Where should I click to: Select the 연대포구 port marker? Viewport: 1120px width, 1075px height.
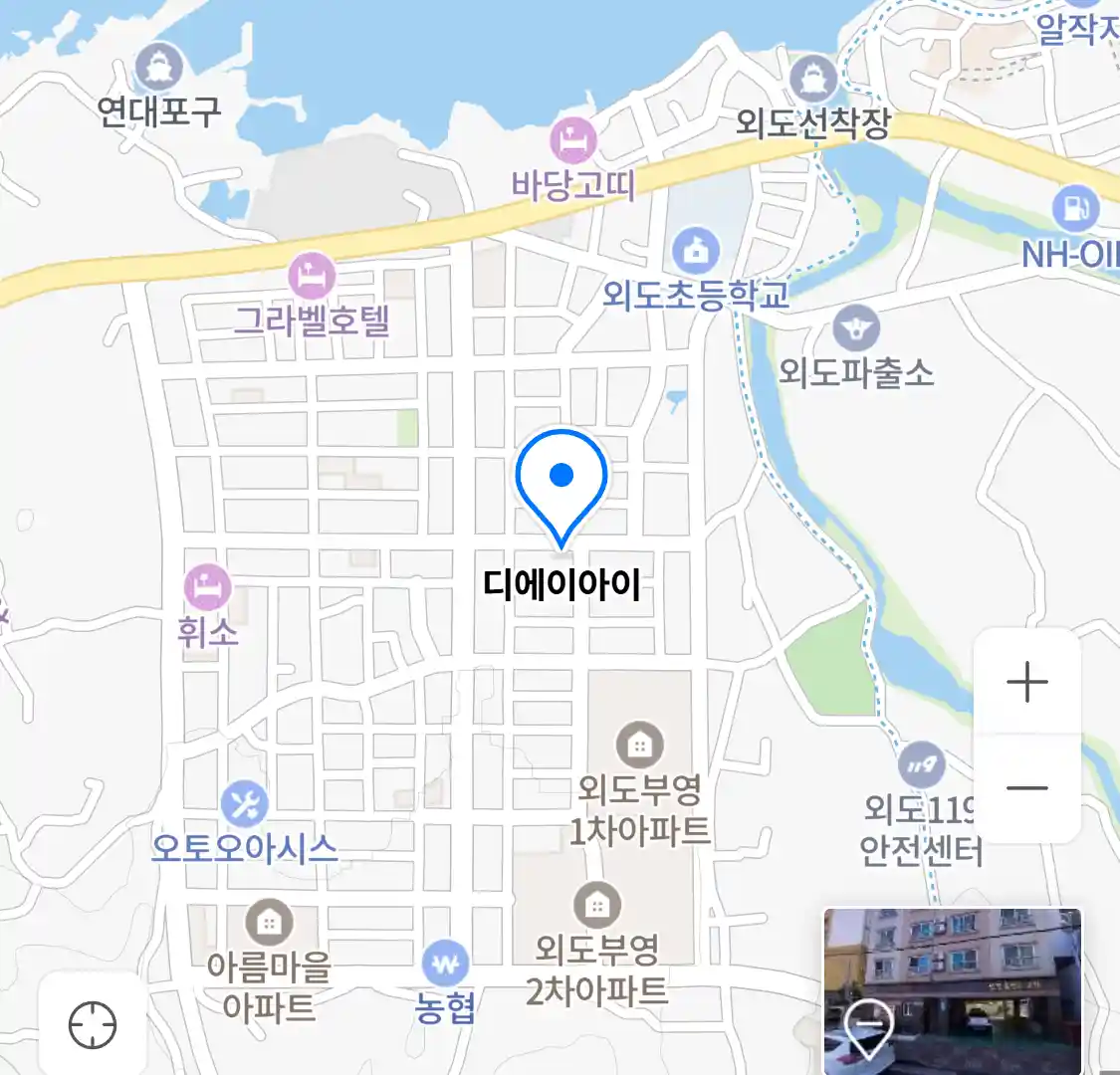click(x=157, y=68)
